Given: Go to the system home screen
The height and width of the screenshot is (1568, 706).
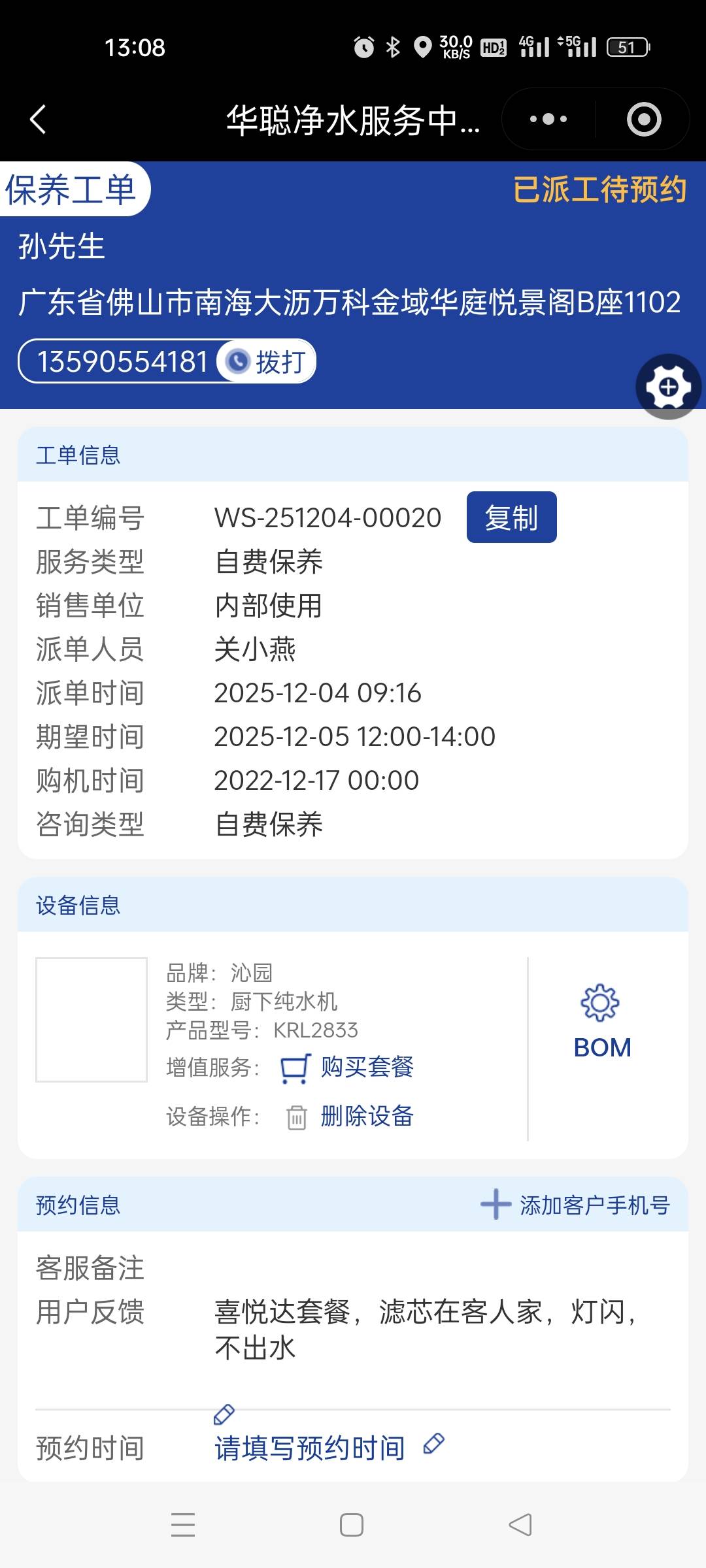Looking at the screenshot, I should pyautogui.click(x=352, y=1525).
